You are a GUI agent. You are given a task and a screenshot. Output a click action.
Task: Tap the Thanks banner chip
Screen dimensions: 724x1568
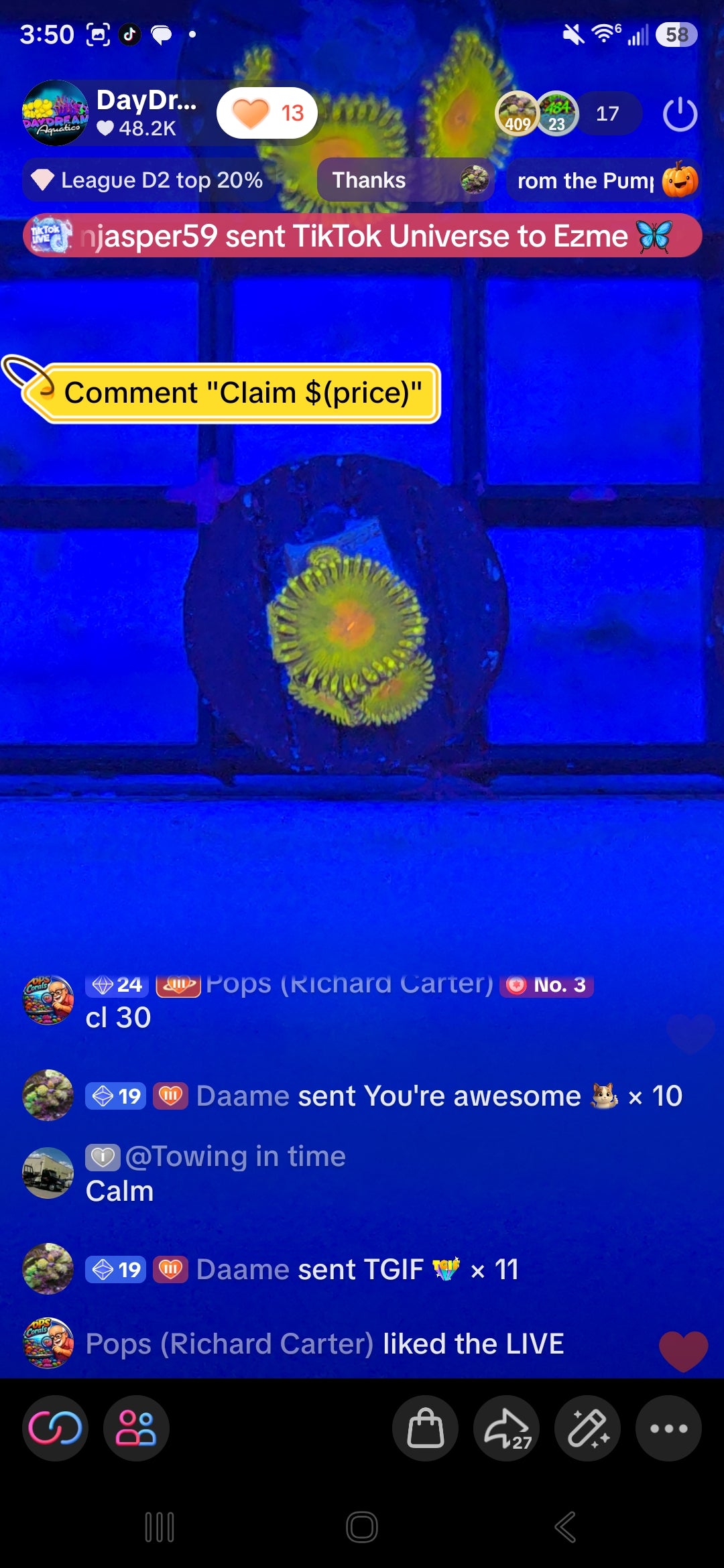[x=406, y=180]
